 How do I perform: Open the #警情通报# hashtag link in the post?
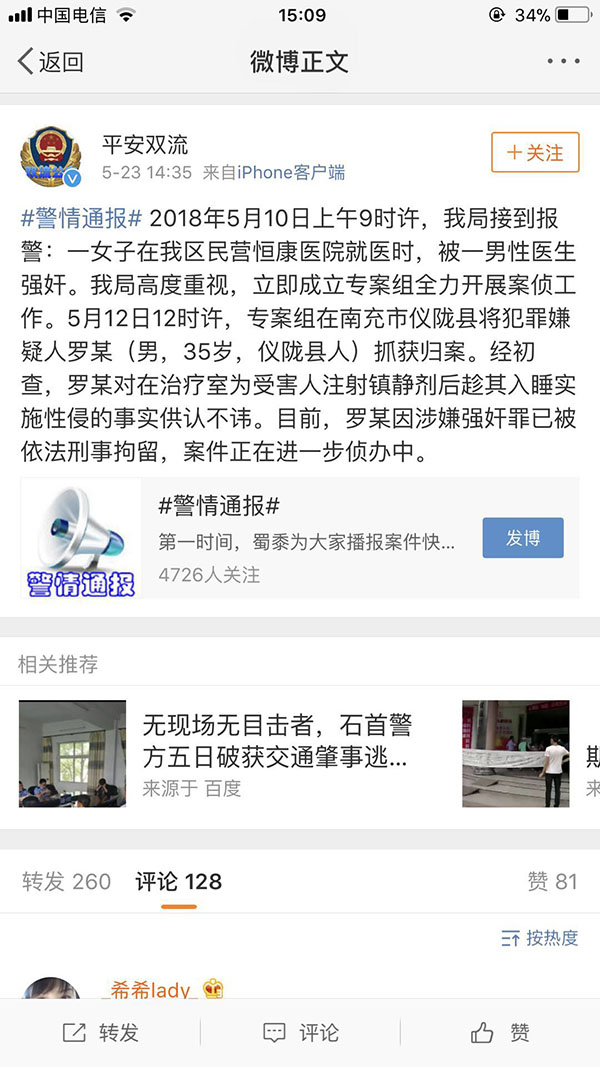click(x=84, y=219)
